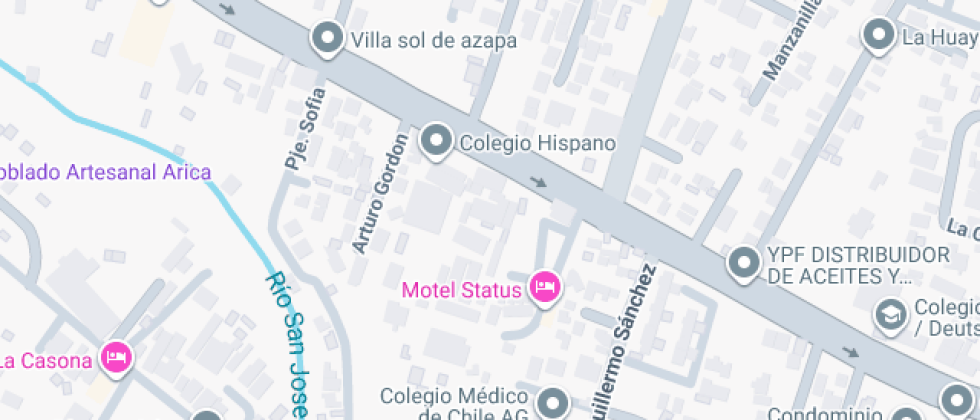Select the La Casona hotel pin
The image size is (980, 420).
[x=116, y=358]
